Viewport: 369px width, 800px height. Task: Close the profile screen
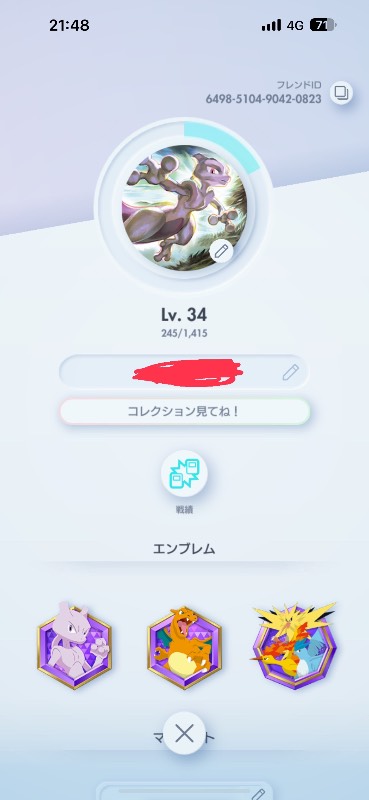(184, 734)
